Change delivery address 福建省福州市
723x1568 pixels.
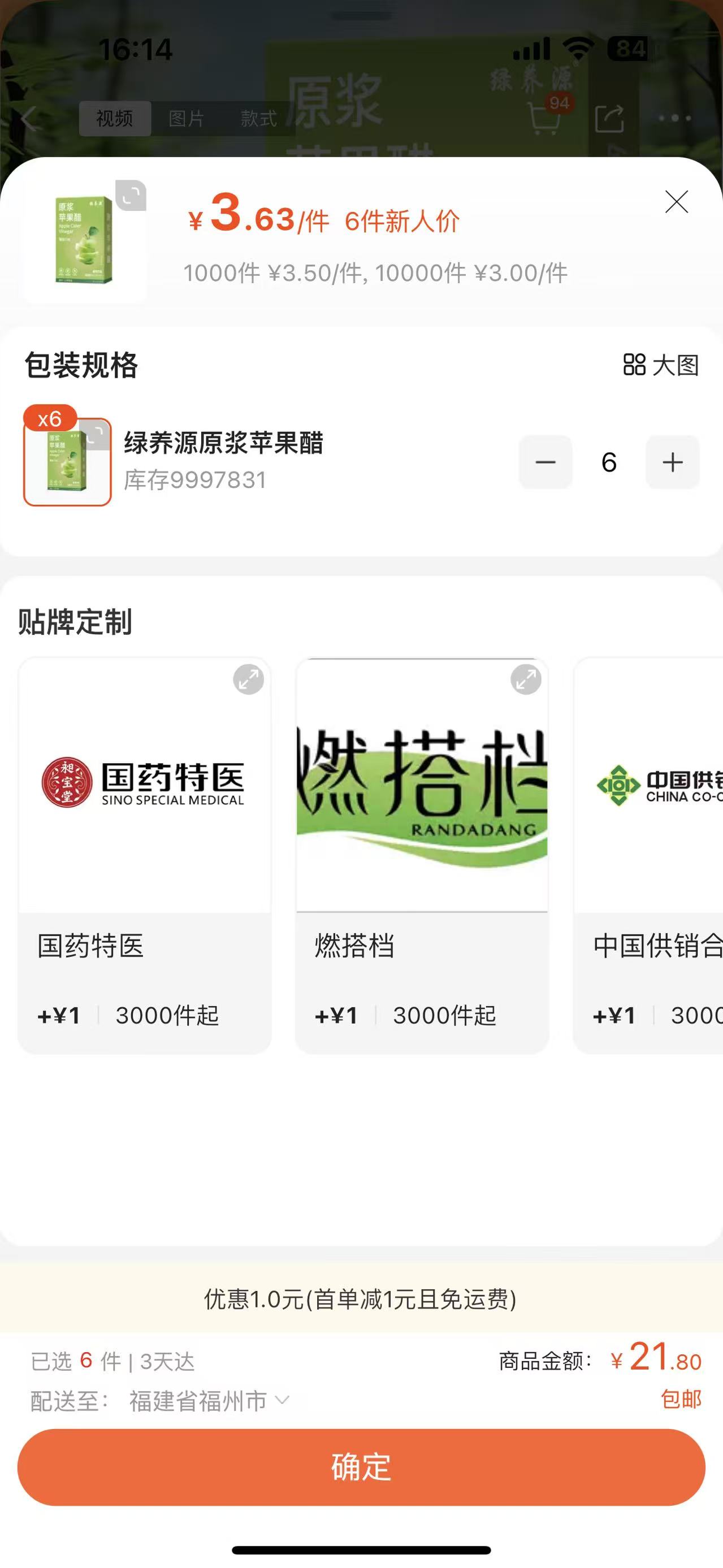point(207,1401)
